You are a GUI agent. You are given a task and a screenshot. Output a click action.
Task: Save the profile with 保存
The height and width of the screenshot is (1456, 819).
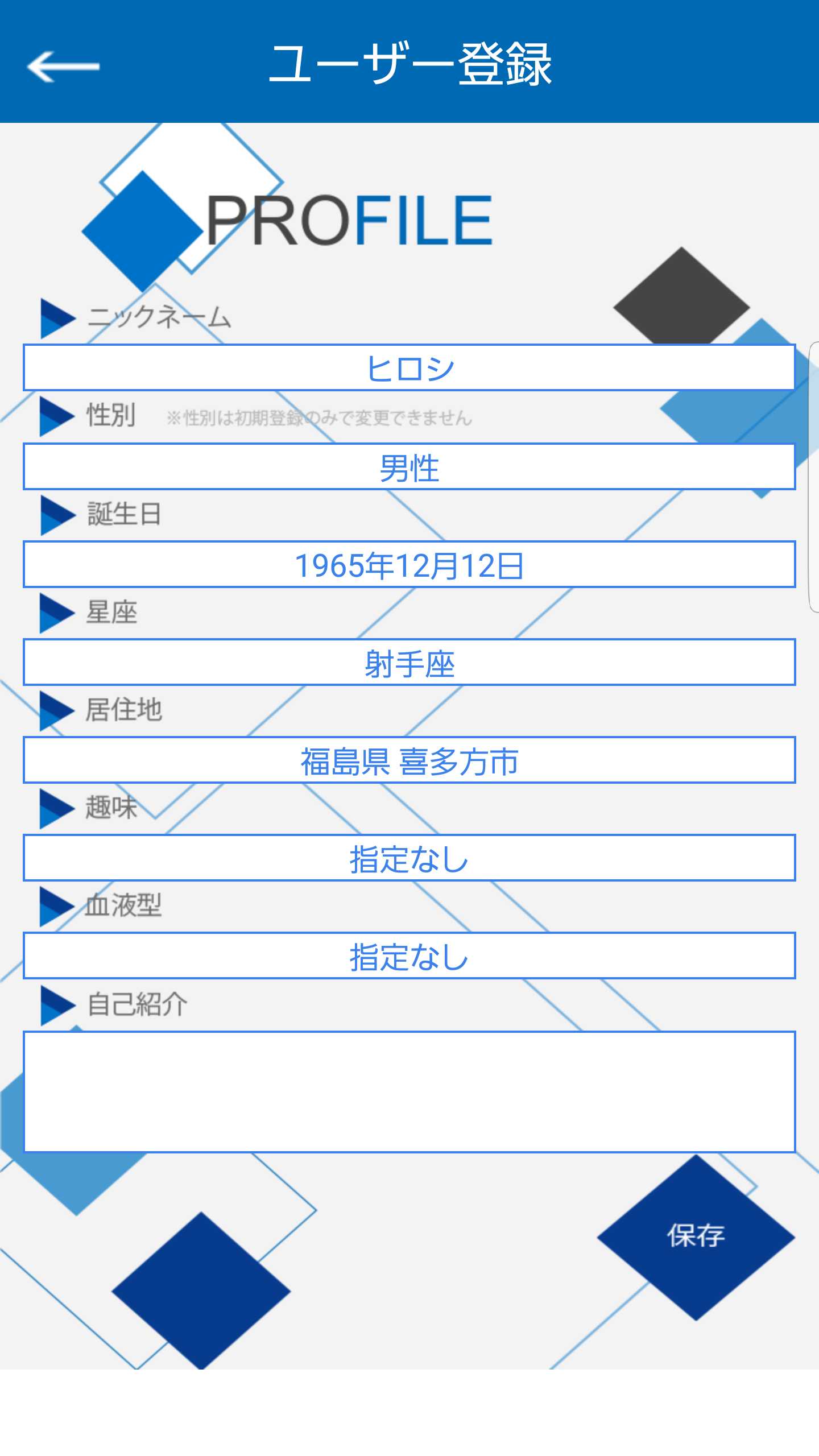(696, 1236)
